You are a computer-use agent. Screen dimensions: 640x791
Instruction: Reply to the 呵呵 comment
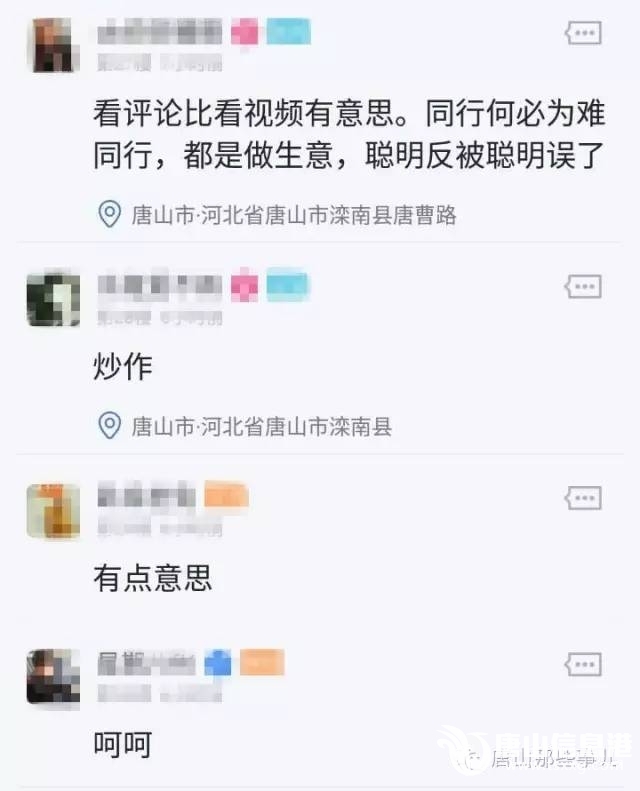(x=583, y=664)
